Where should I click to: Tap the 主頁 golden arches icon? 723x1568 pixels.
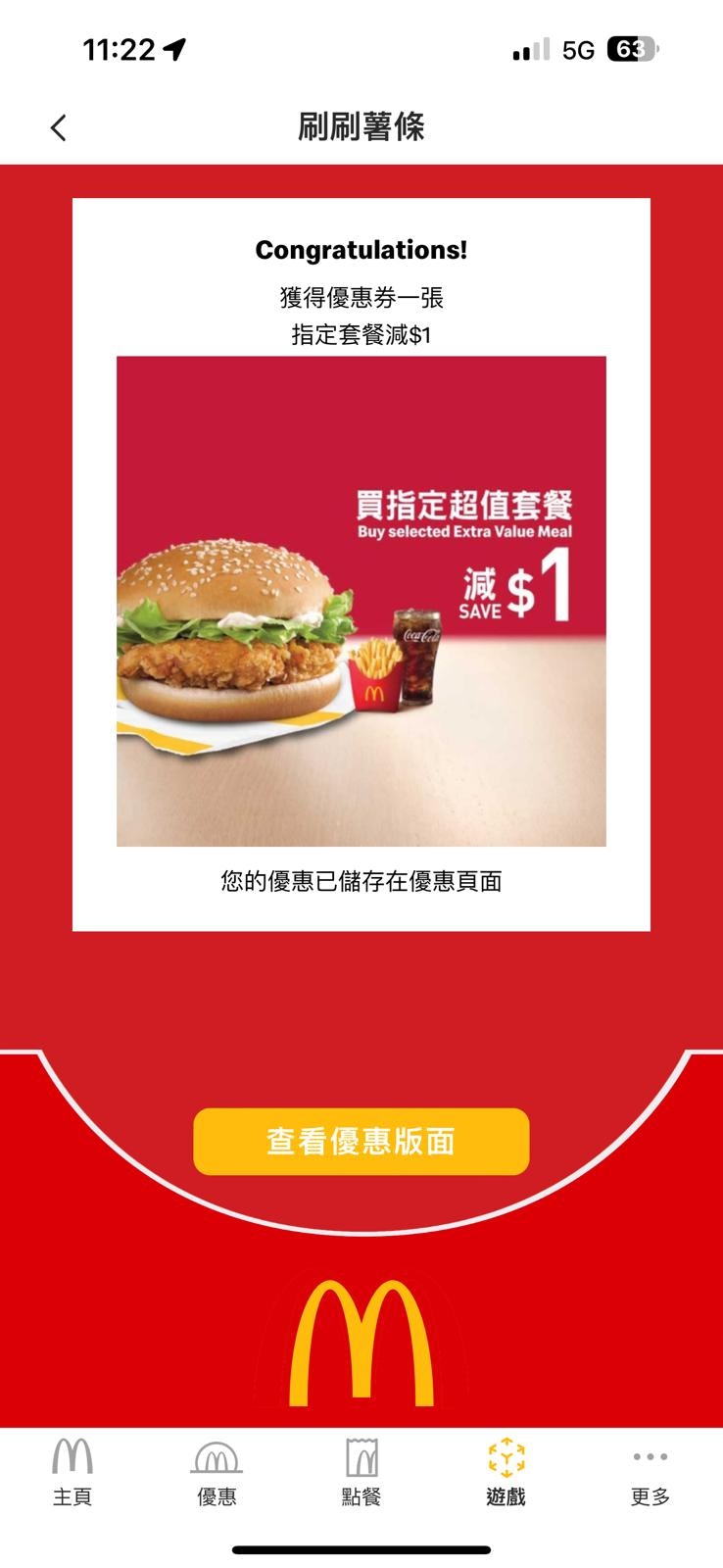73,1462
